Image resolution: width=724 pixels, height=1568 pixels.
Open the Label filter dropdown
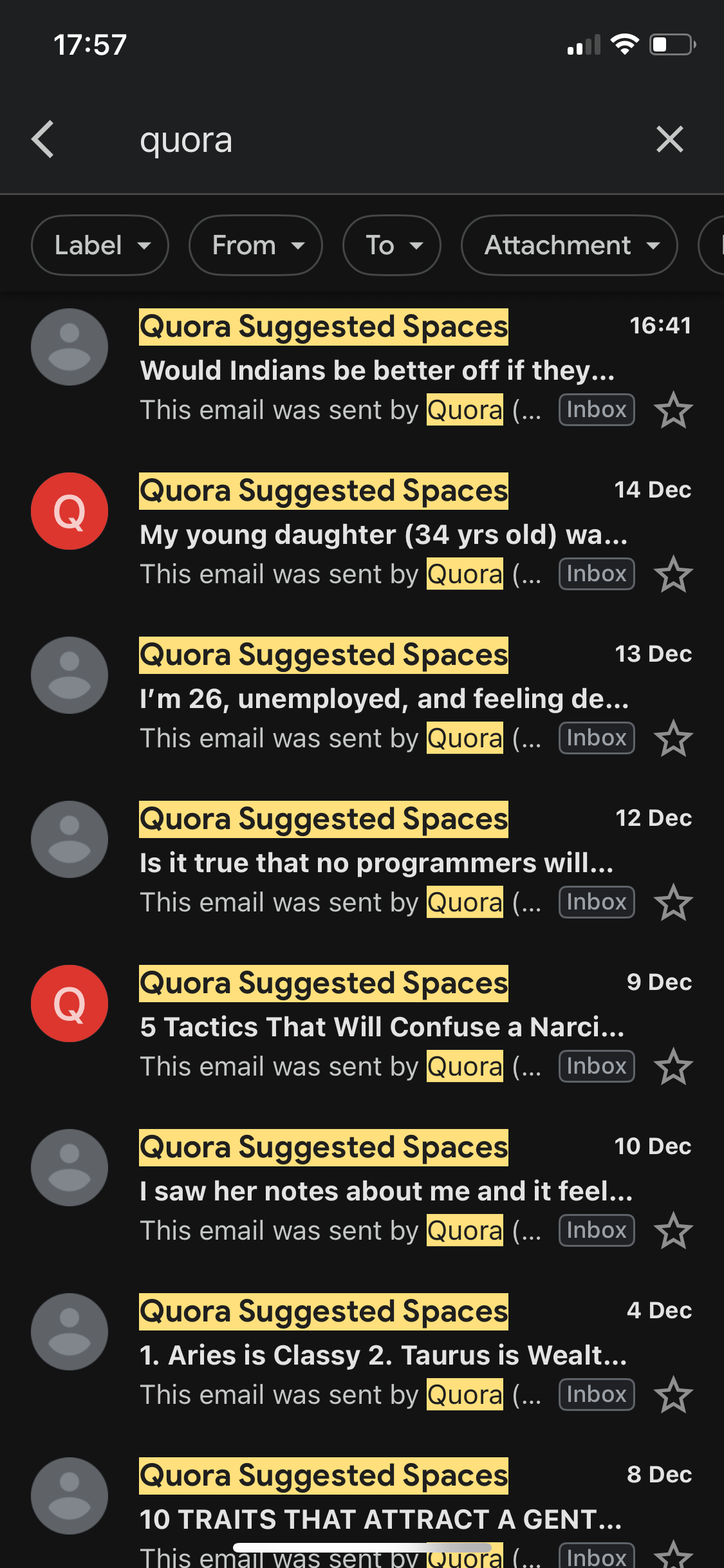pyautogui.click(x=100, y=245)
